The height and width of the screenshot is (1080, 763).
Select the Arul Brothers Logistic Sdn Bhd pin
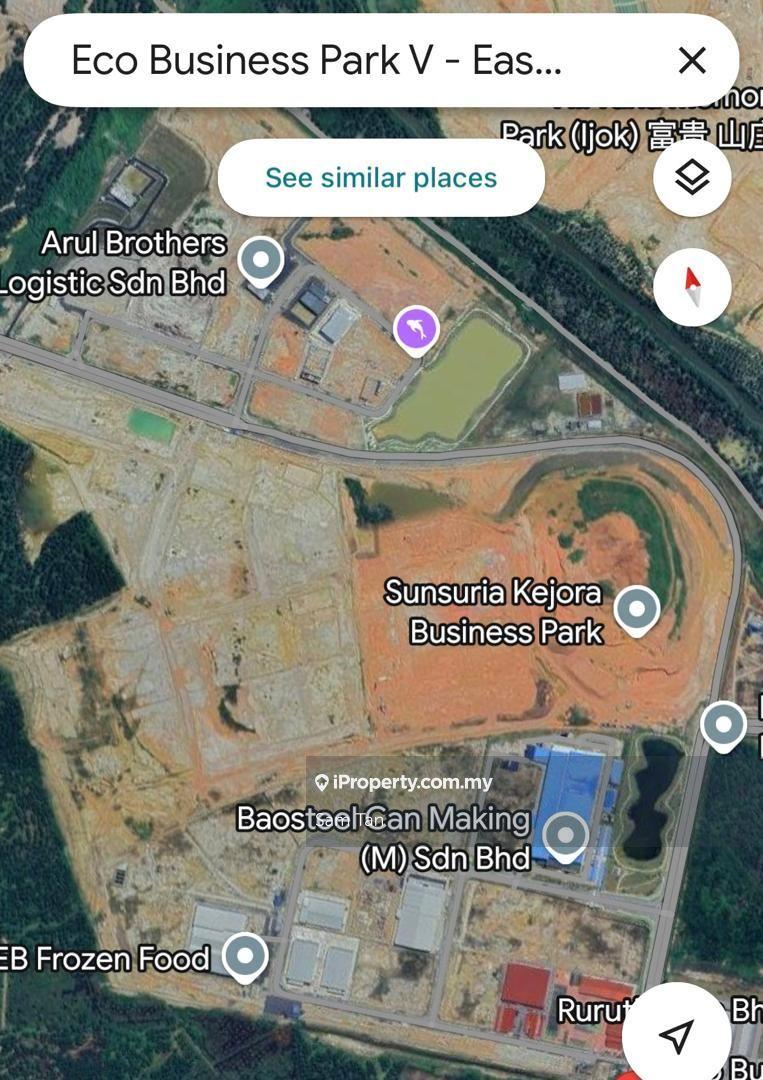click(x=262, y=261)
